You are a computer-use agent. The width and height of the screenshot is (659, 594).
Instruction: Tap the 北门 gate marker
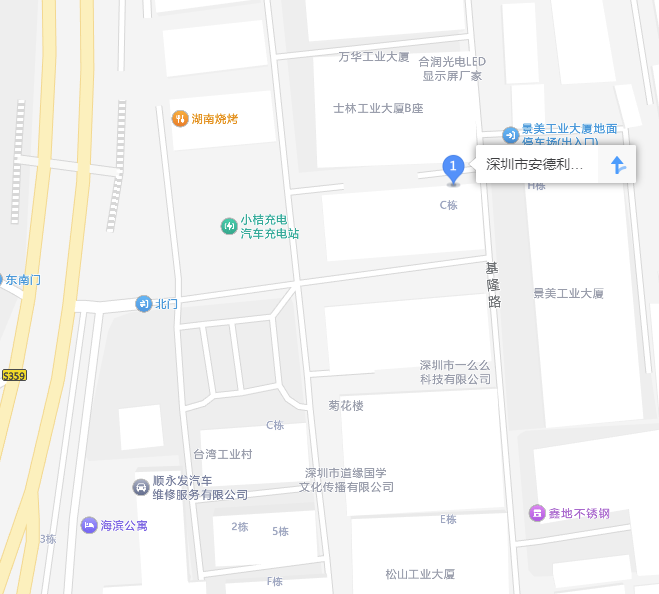pyautogui.click(x=144, y=303)
